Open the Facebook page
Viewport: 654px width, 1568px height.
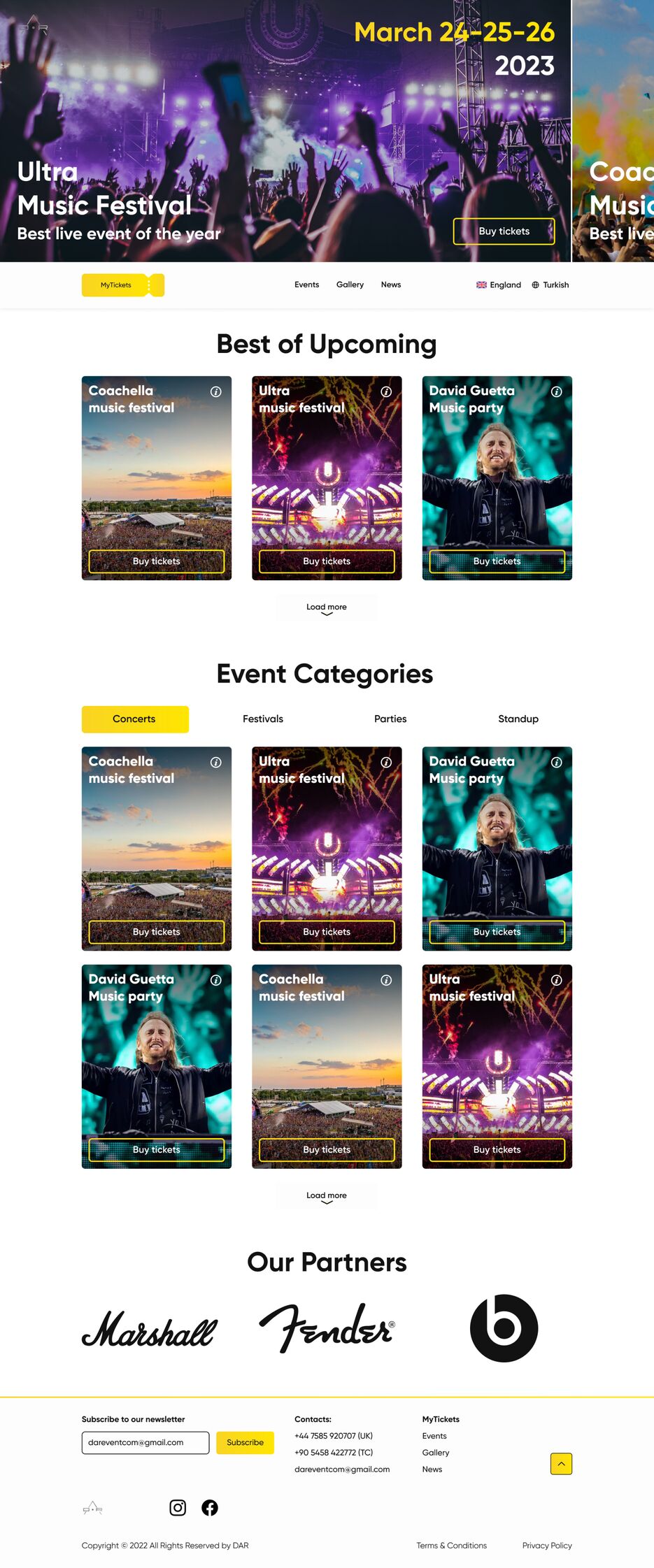(210, 1507)
